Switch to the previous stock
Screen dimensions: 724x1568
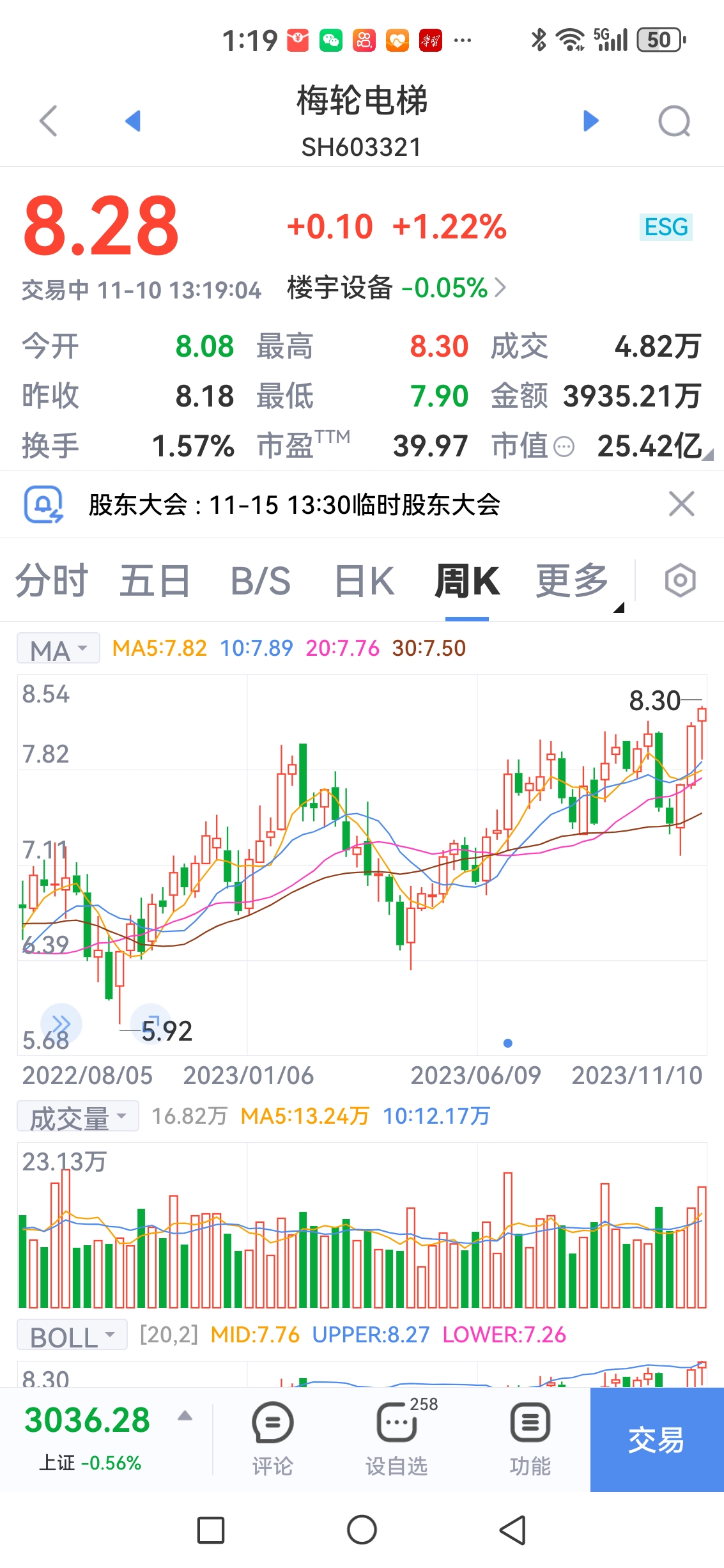click(x=133, y=120)
